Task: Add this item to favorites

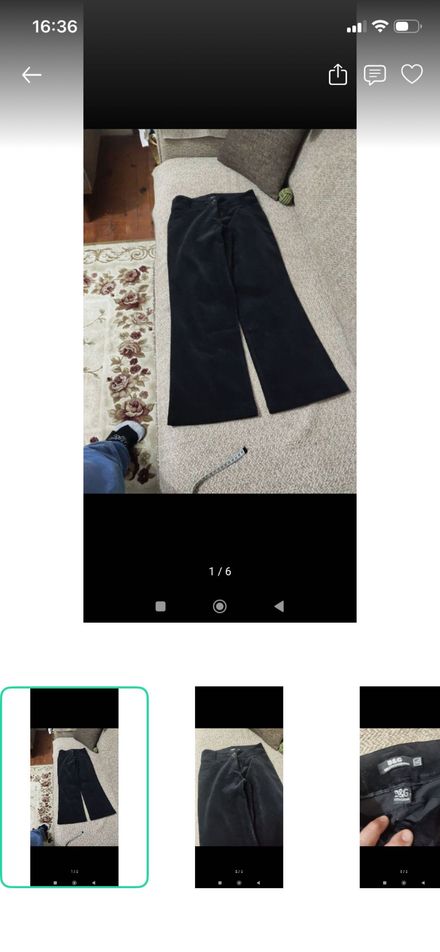Action: [x=411, y=75]
